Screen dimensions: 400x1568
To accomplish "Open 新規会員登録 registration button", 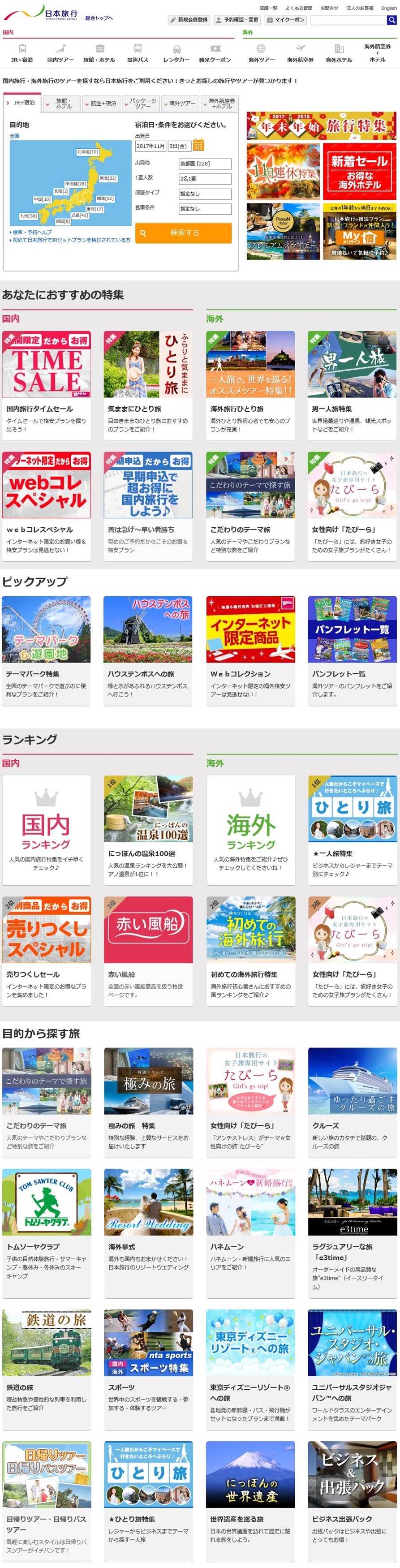I will [189, 20].
